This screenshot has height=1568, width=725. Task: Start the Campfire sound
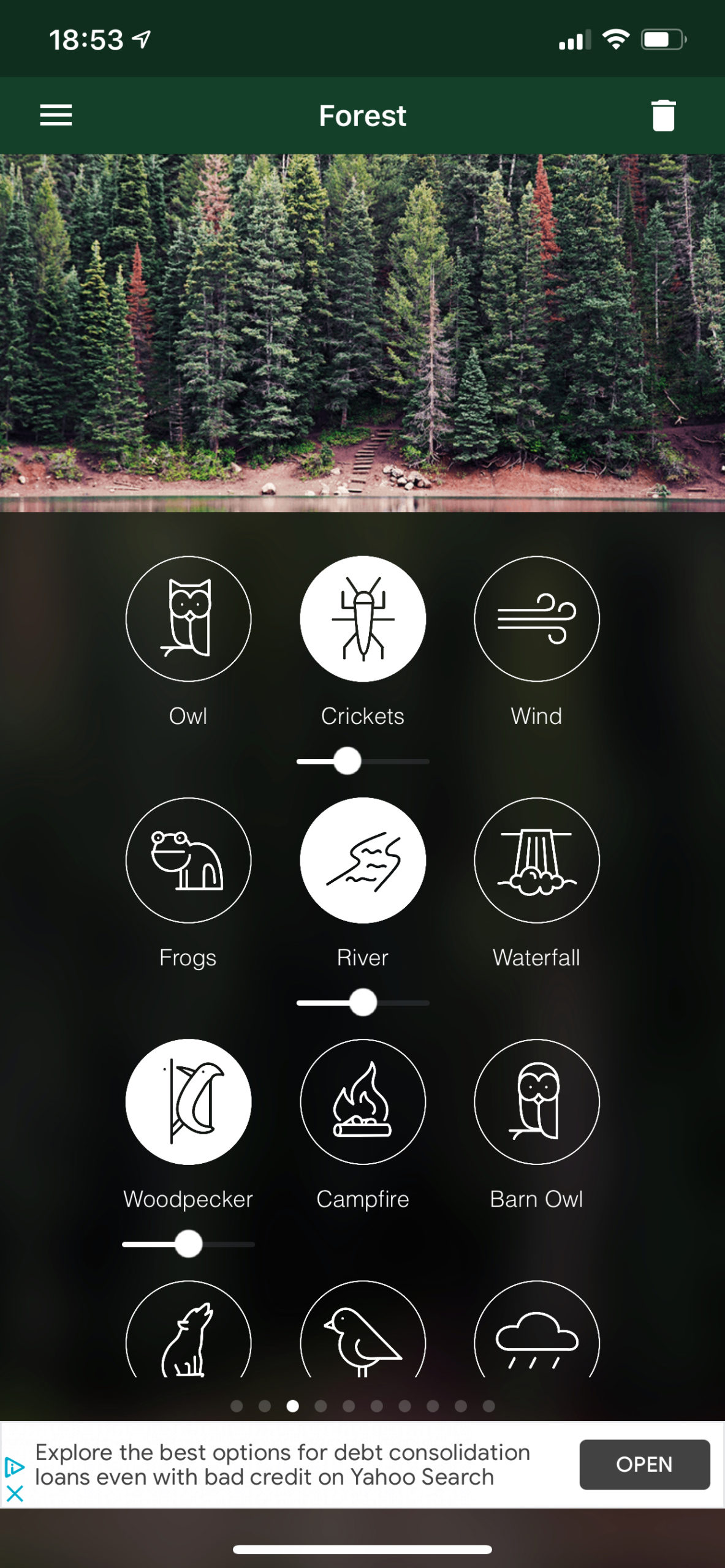(x=363, y=1101)
